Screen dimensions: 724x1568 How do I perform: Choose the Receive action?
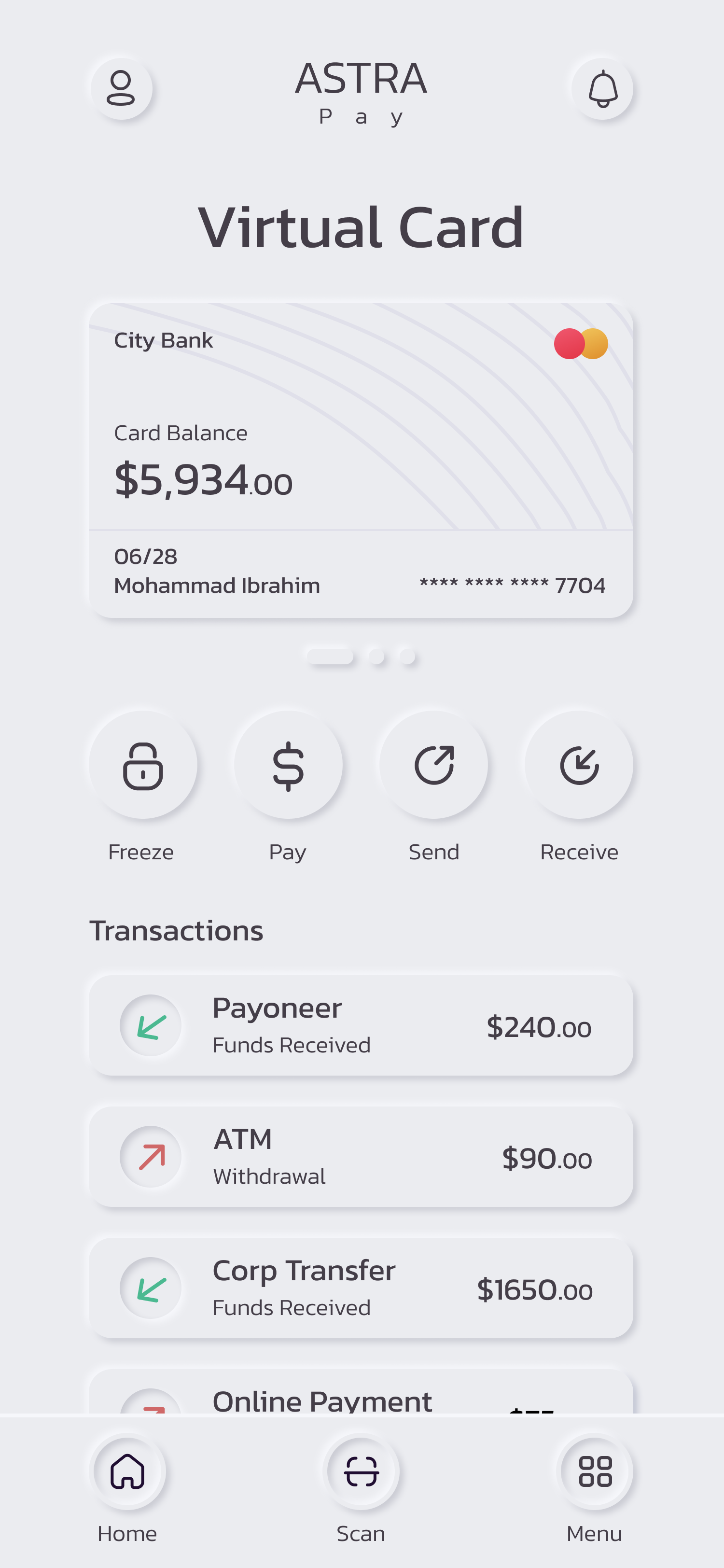579,766
